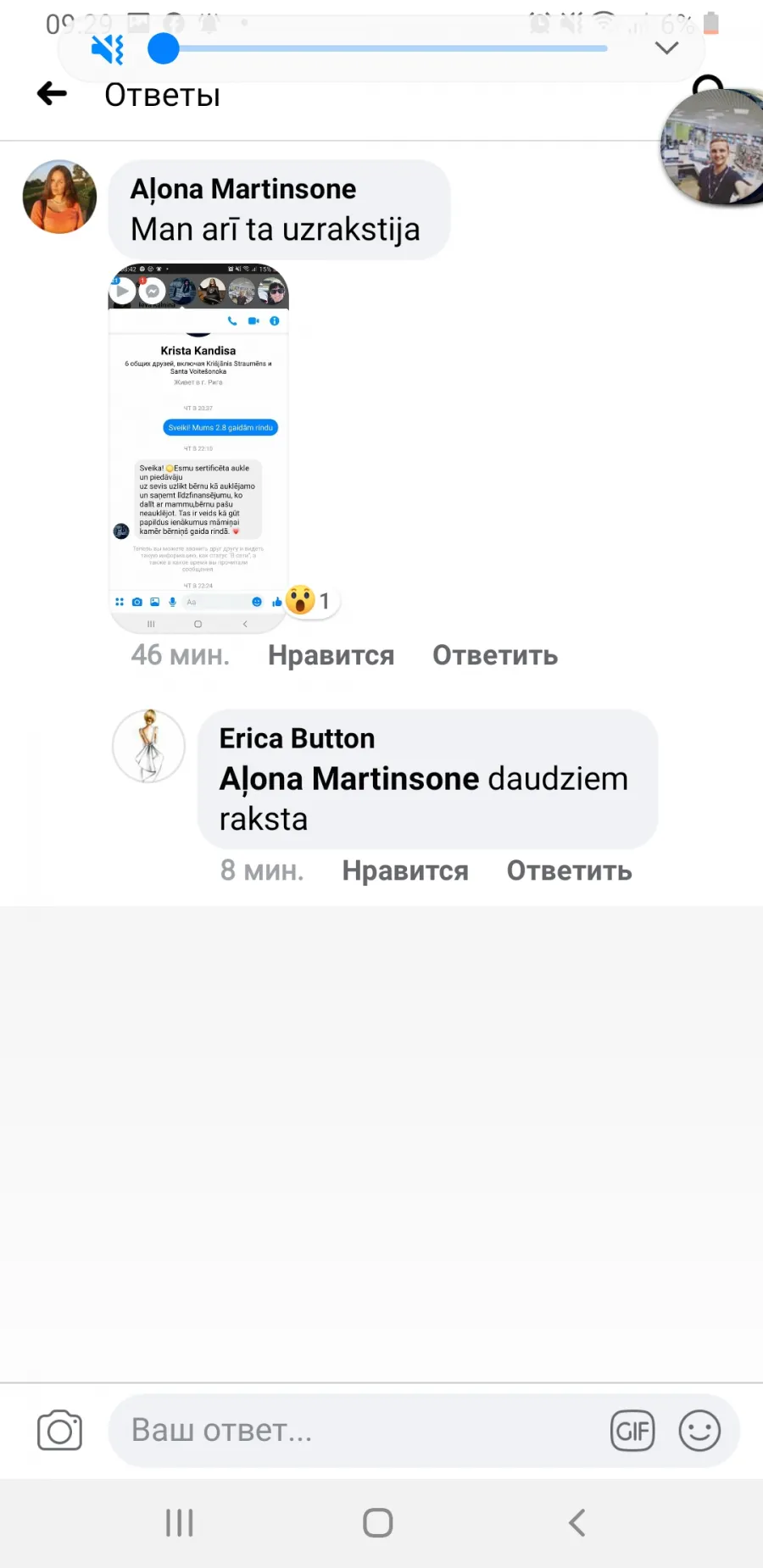The image size is (763, 1568).
Task: View reactions on Aļona's comment
Action: click(x=309, y=601)
